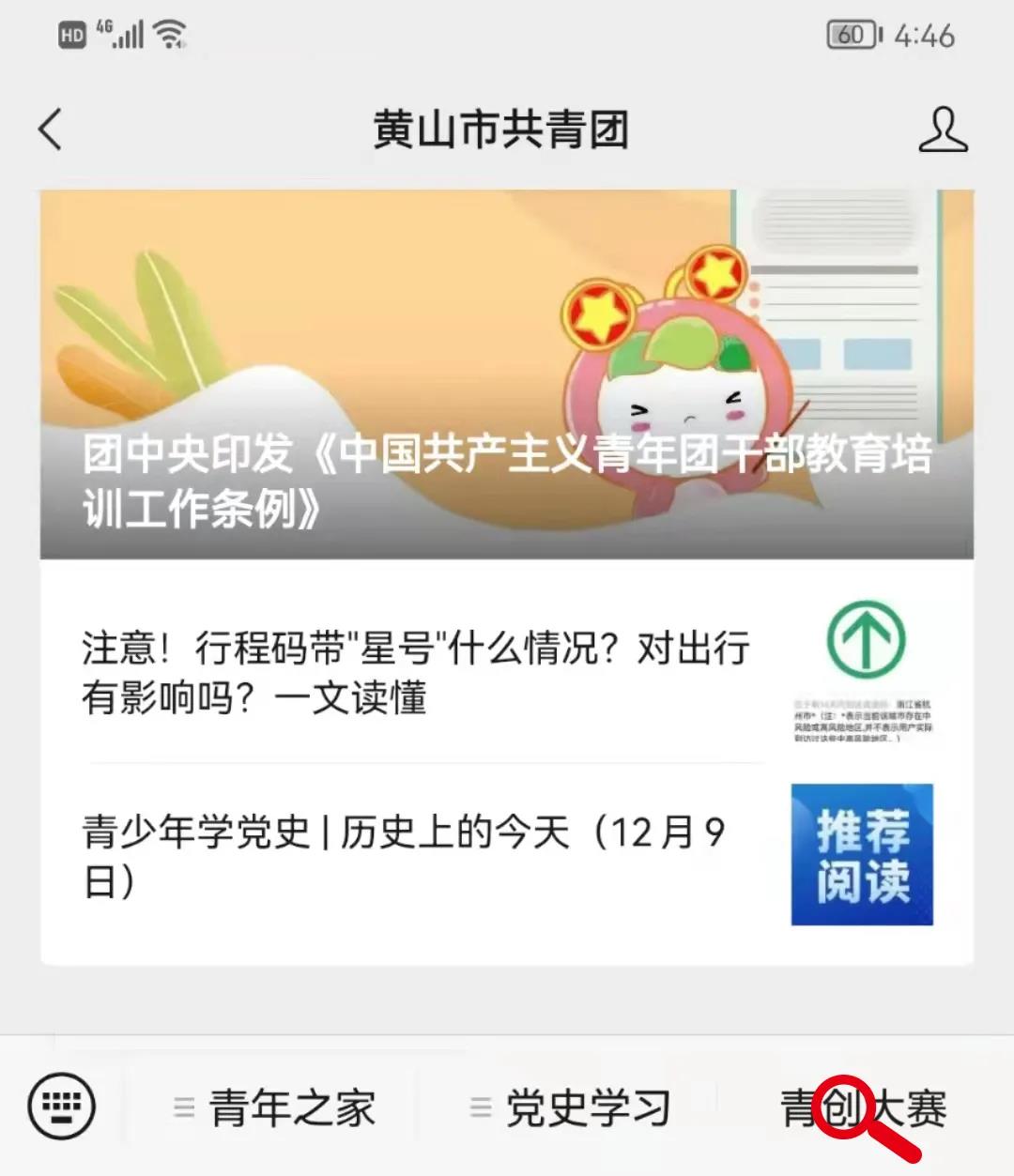This screenshot has width=1014, height=1176.
Task: Open the 青创大赛 menu
Action: click(864, 1108)
